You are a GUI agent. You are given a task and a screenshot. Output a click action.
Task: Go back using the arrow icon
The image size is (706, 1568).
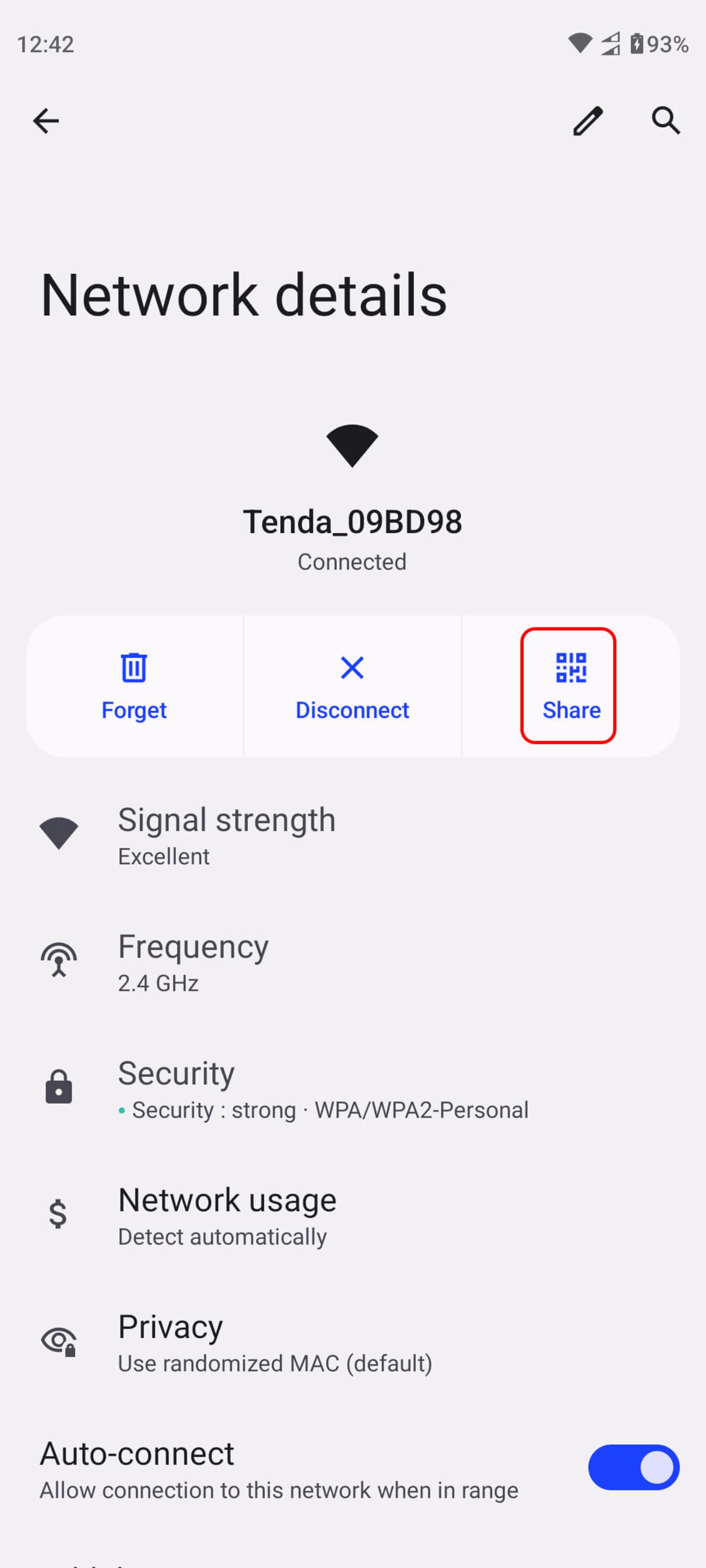click(46, 121)
